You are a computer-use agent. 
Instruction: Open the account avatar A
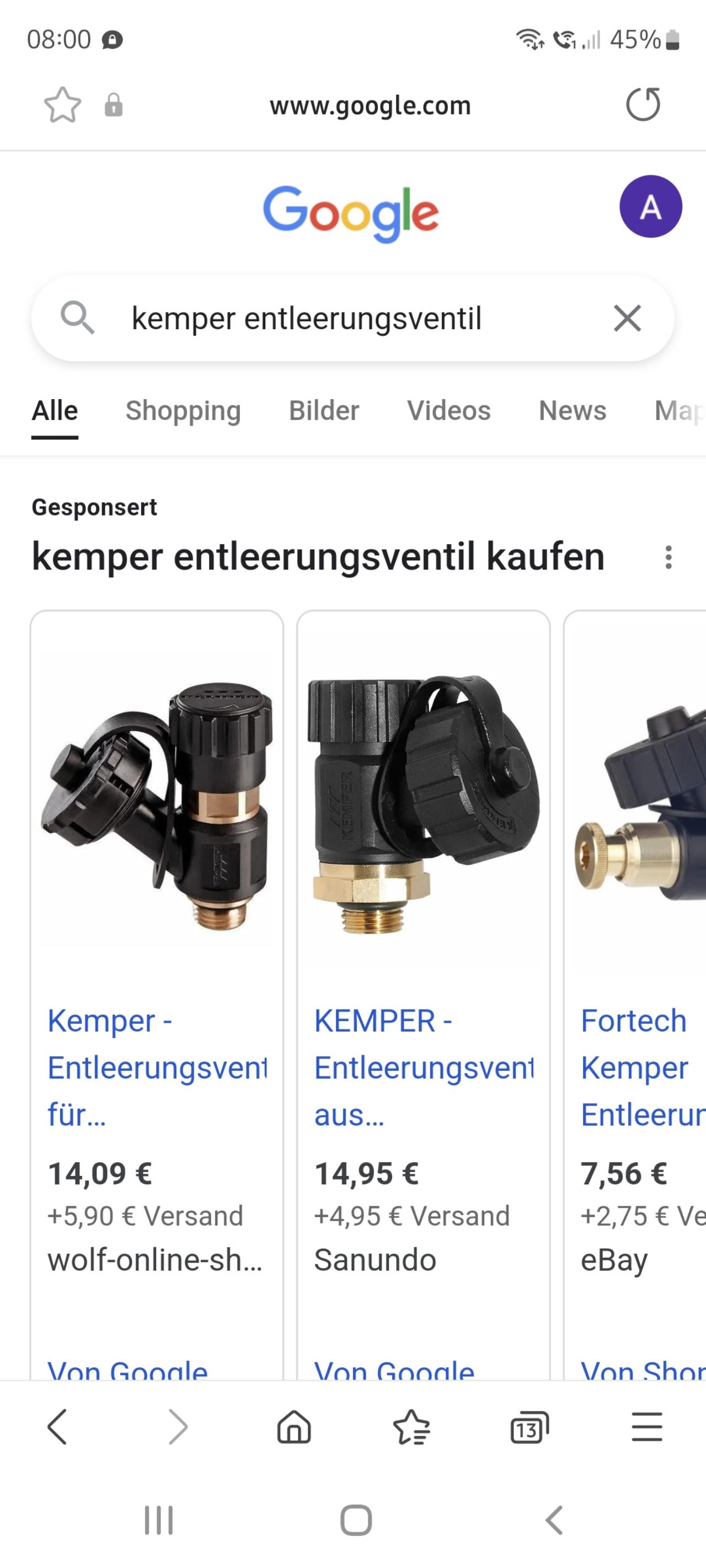pos(650,206)
